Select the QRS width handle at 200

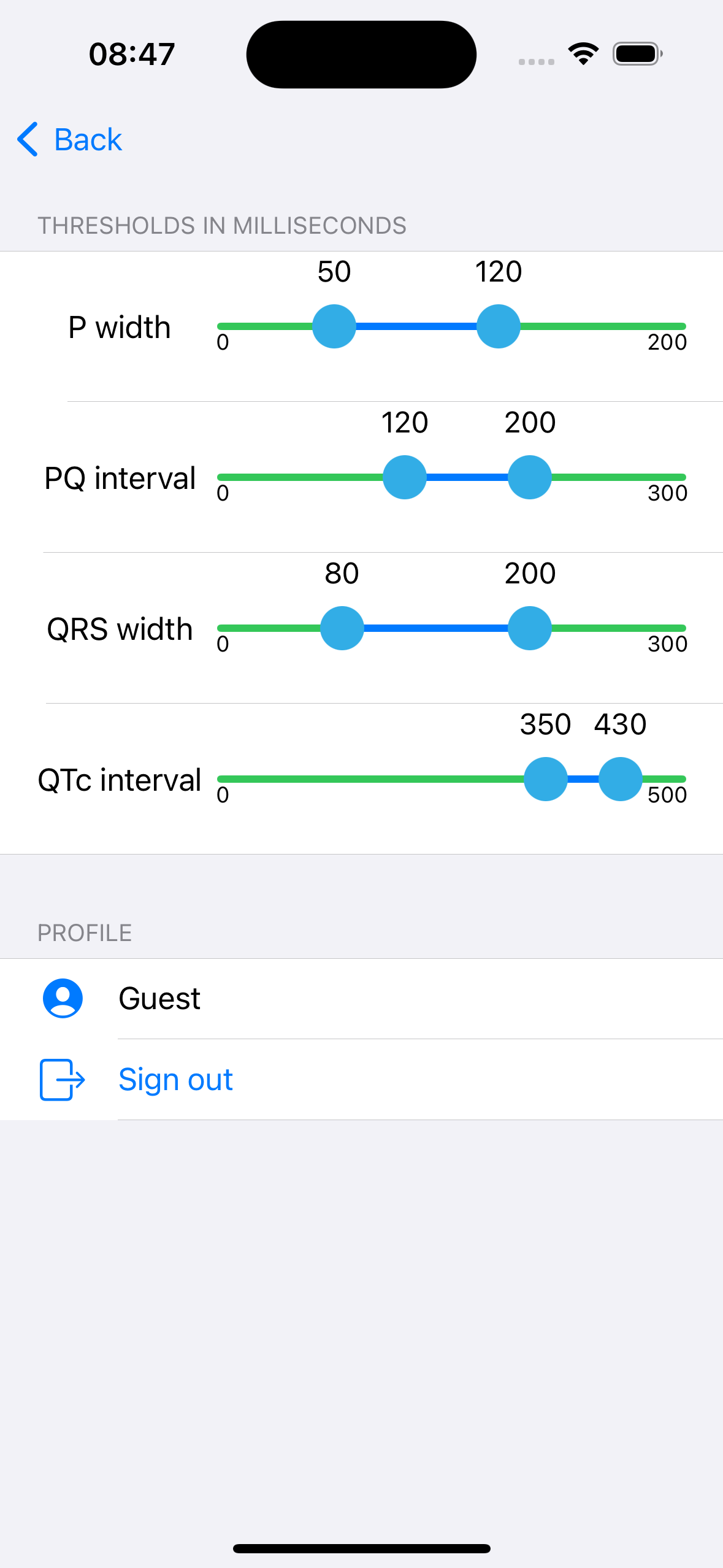click(x=530, y=628)
